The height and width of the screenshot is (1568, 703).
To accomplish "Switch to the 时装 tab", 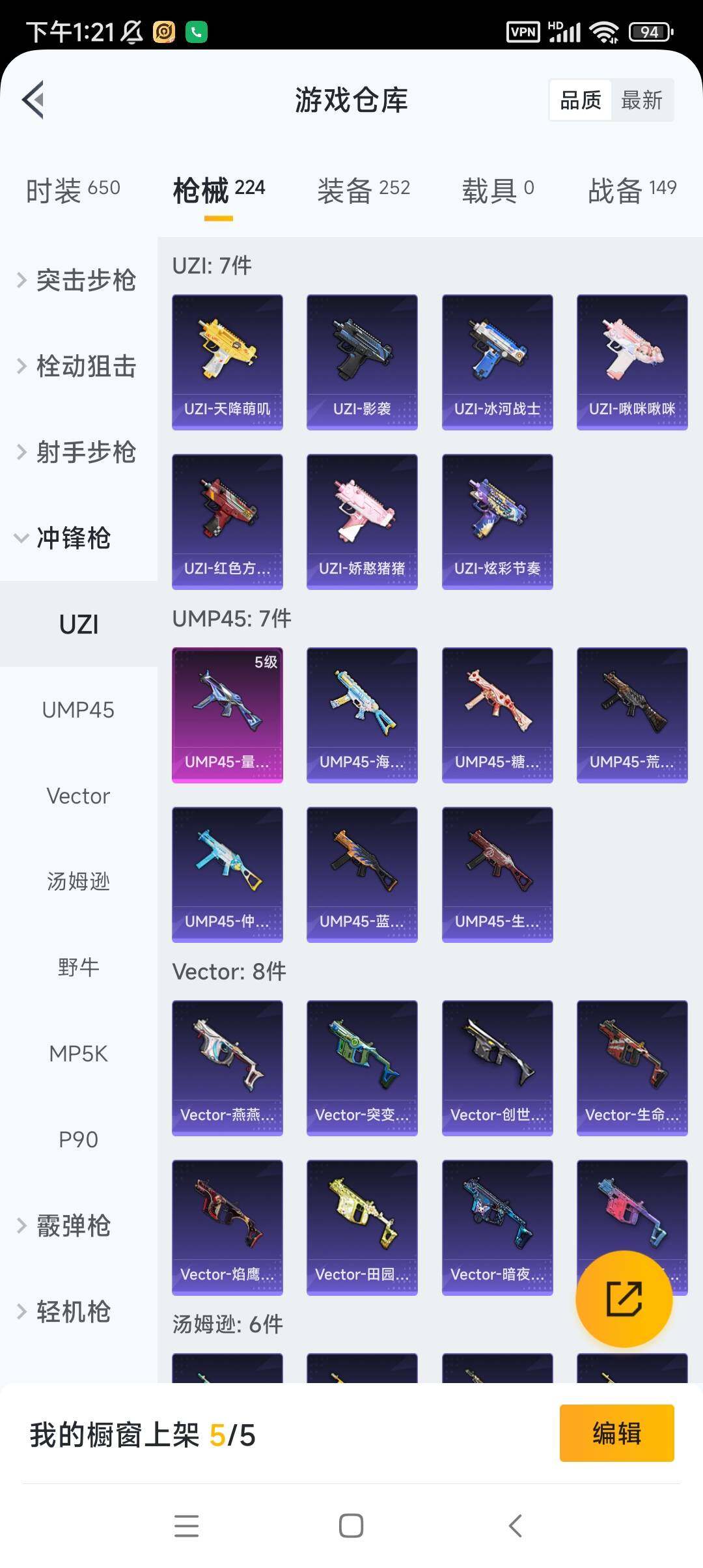I will [73, 190].
